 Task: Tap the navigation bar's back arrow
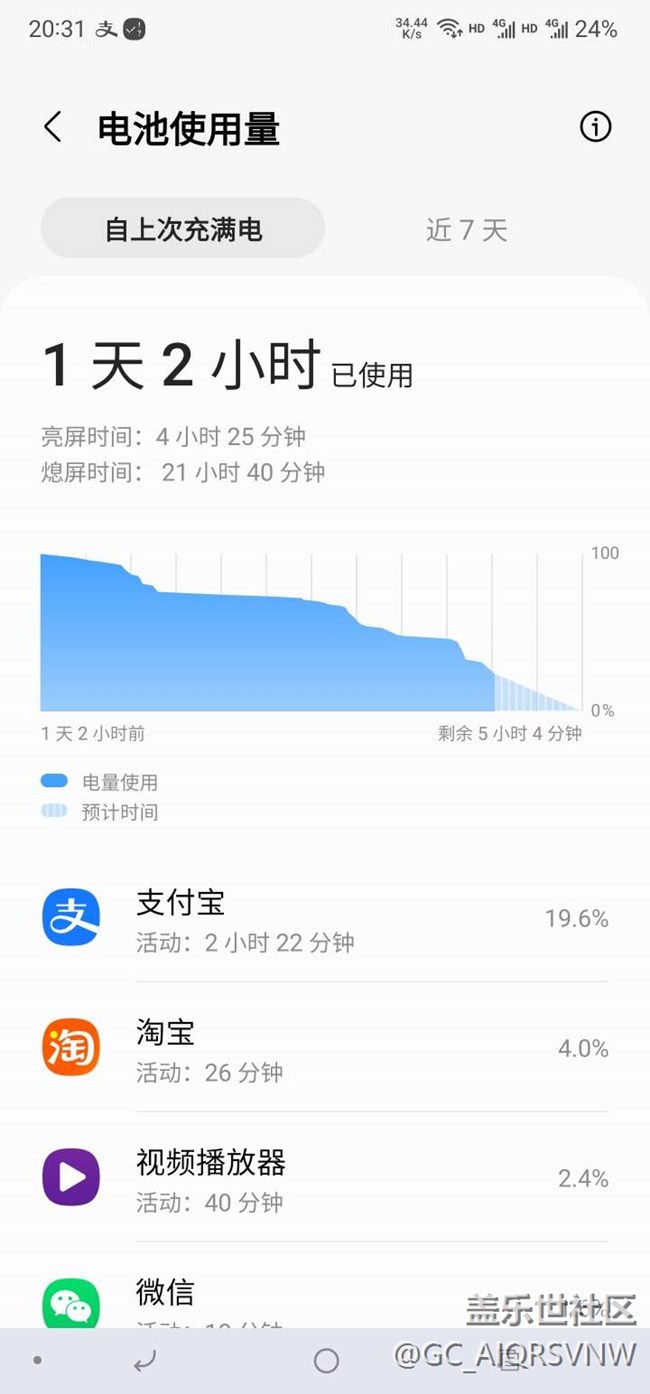click(145, 1360)
